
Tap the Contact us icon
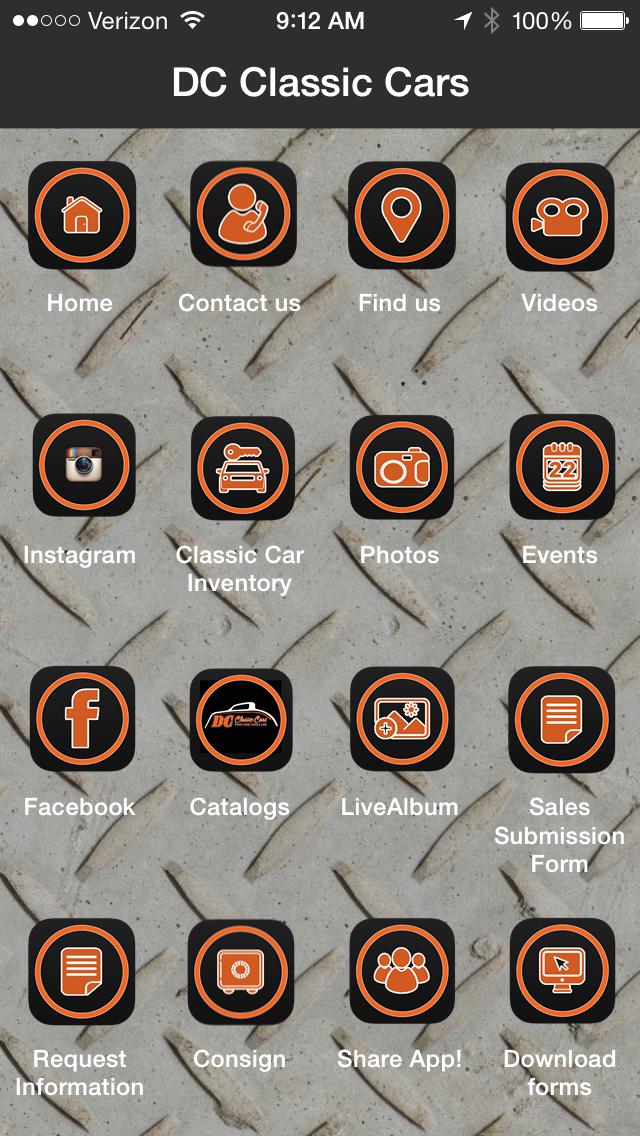(x=241, y=215)
